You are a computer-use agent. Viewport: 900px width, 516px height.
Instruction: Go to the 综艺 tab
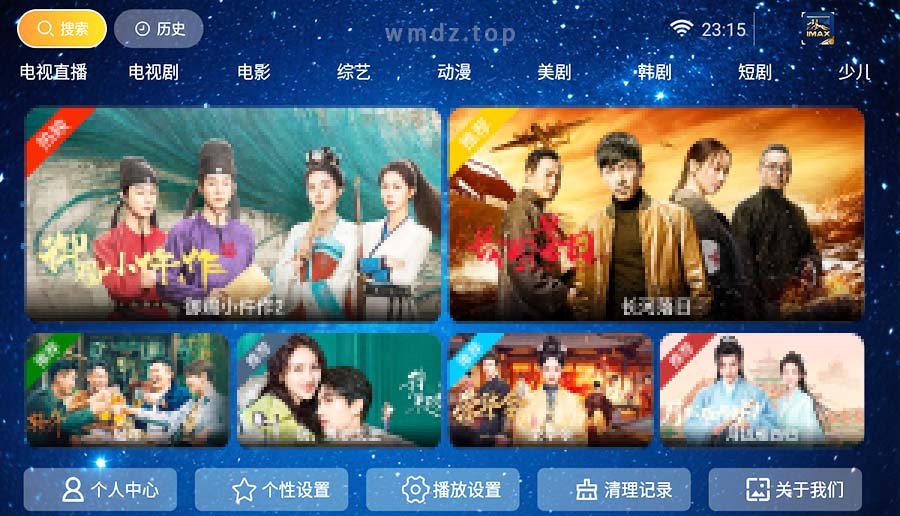coord(354,72)
